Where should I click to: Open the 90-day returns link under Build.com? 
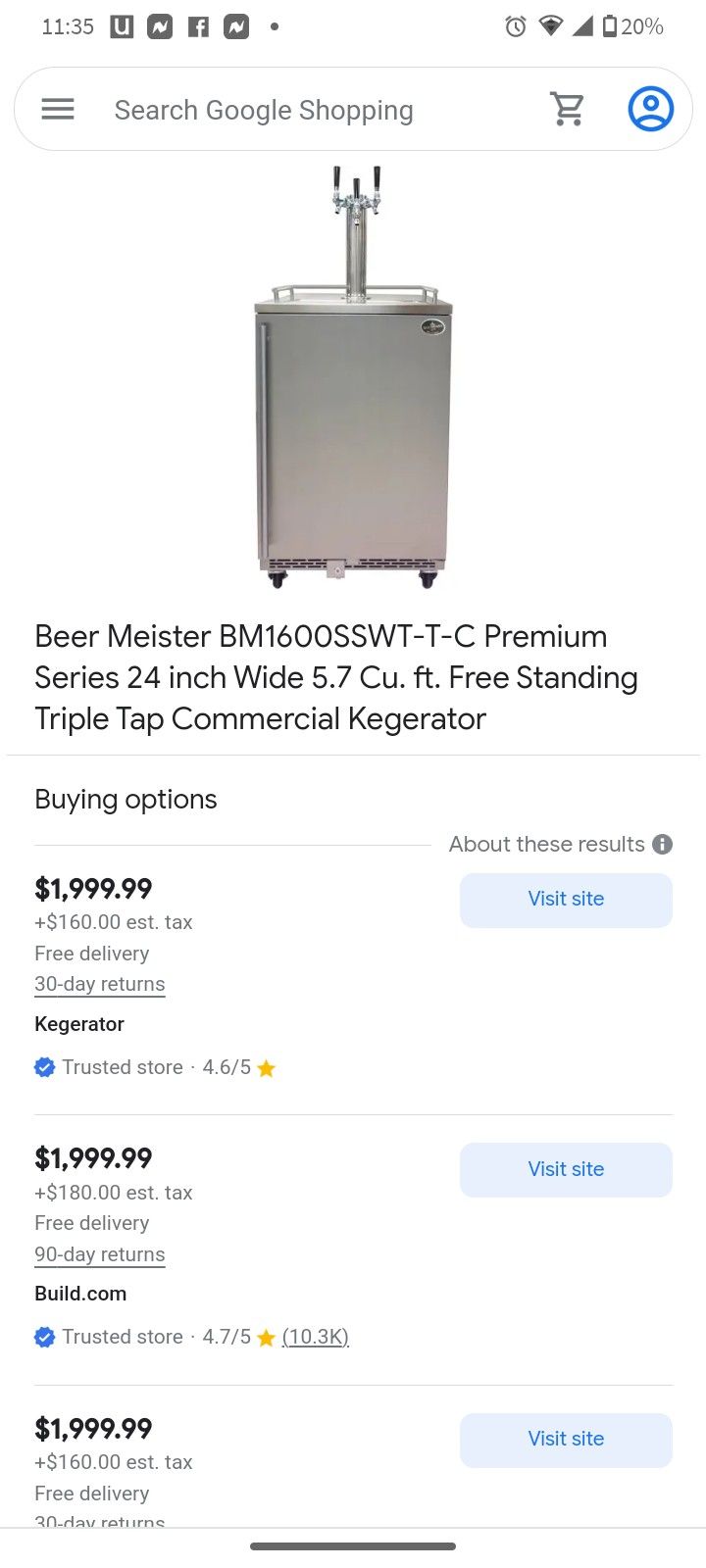coord(99,1253)
